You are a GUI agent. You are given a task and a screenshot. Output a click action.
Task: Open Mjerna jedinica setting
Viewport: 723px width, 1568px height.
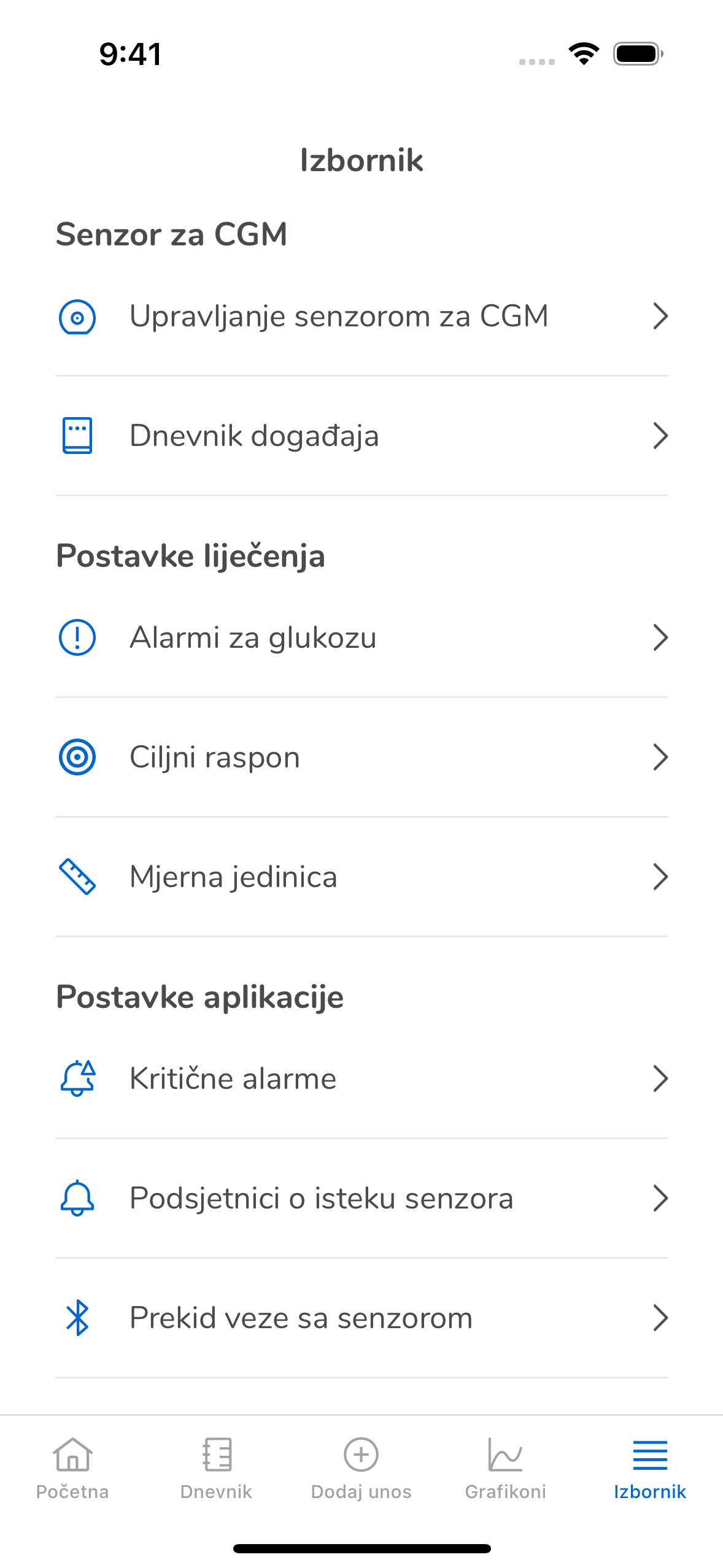coord(361,877)
